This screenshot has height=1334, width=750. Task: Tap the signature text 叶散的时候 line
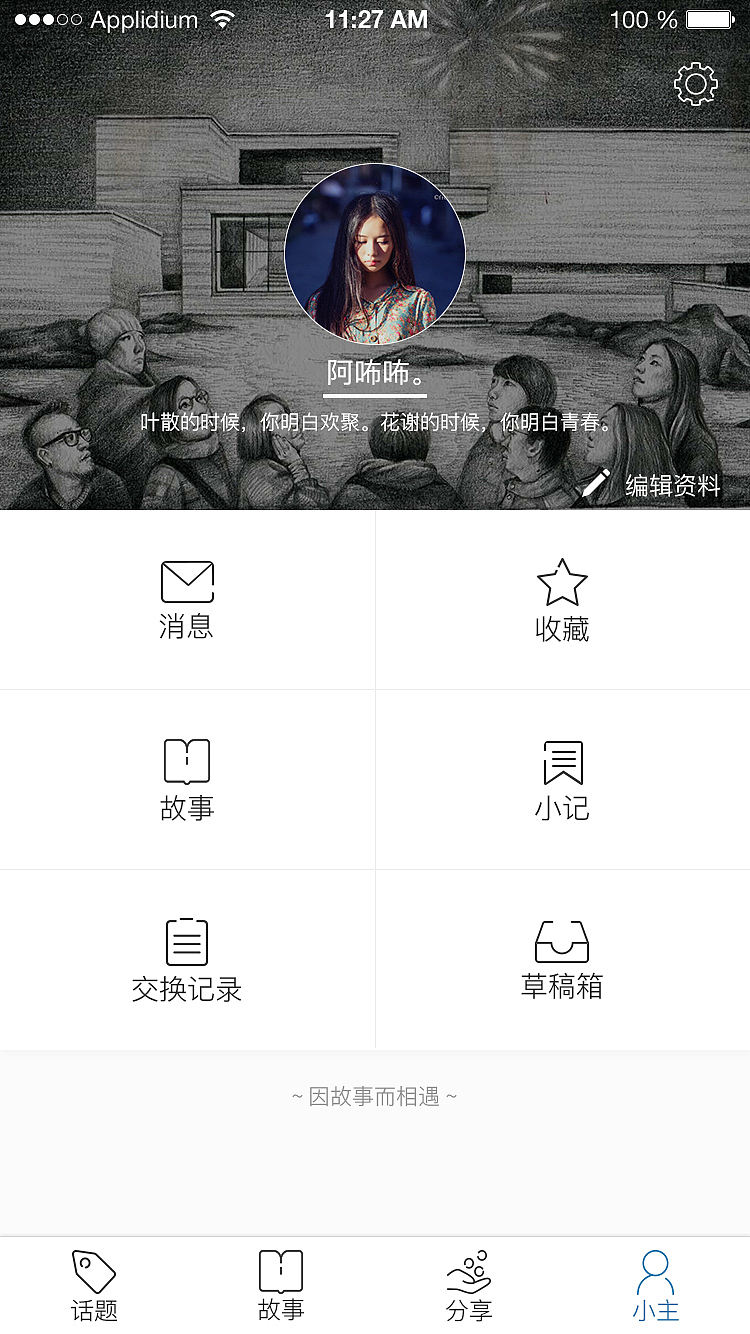coord(374,424)
